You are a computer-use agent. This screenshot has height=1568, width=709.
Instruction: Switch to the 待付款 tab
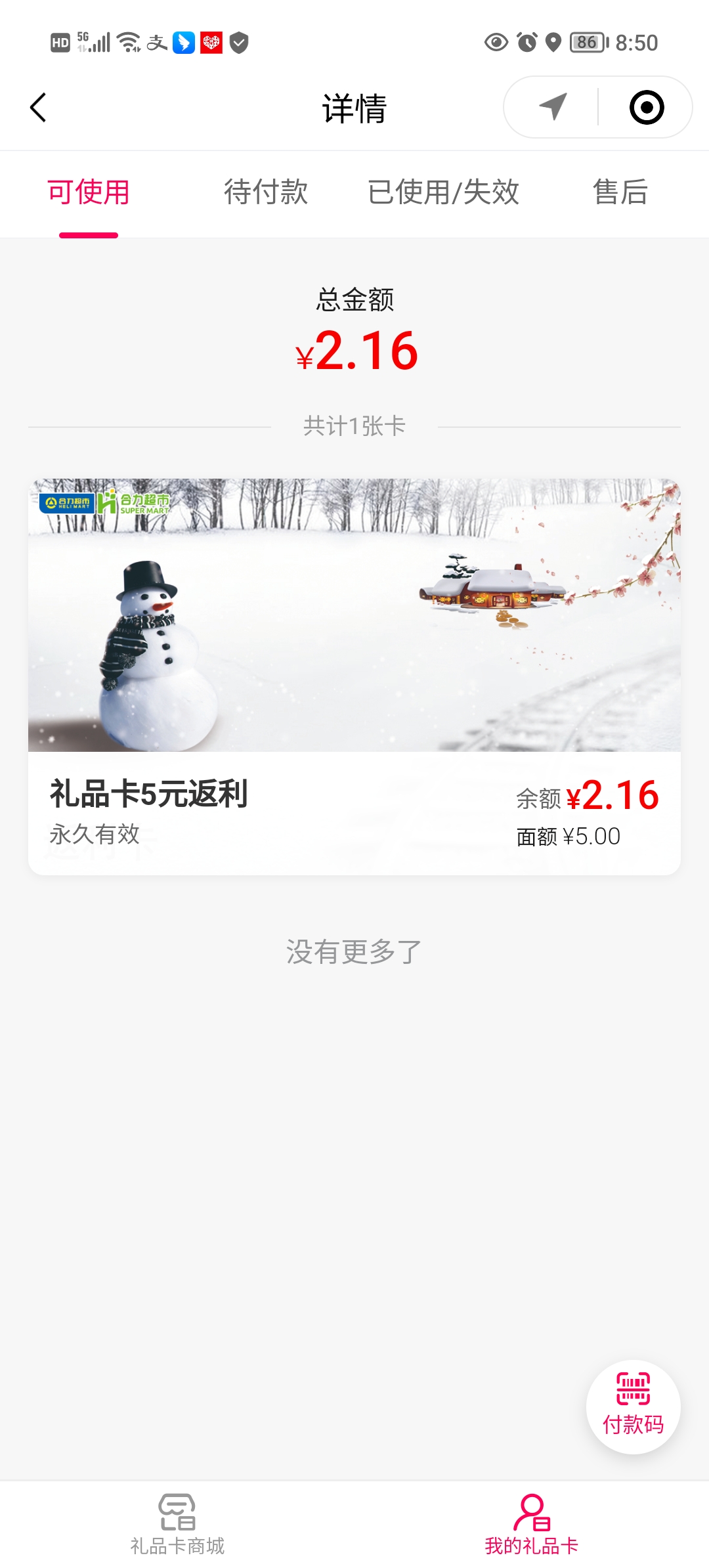tap(266, 192)
